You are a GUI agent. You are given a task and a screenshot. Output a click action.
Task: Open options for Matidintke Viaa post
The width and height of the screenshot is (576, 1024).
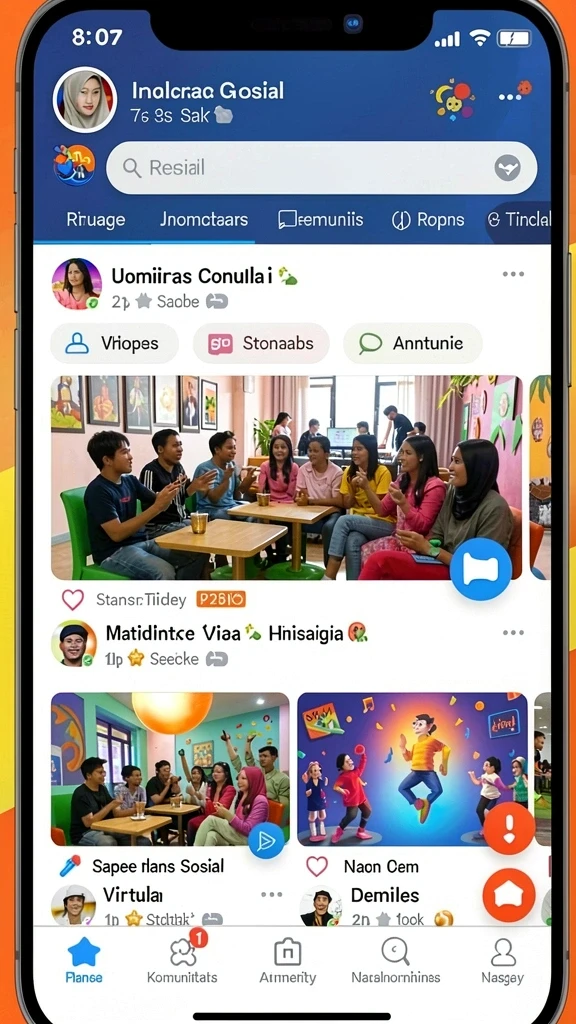point(513,633)
